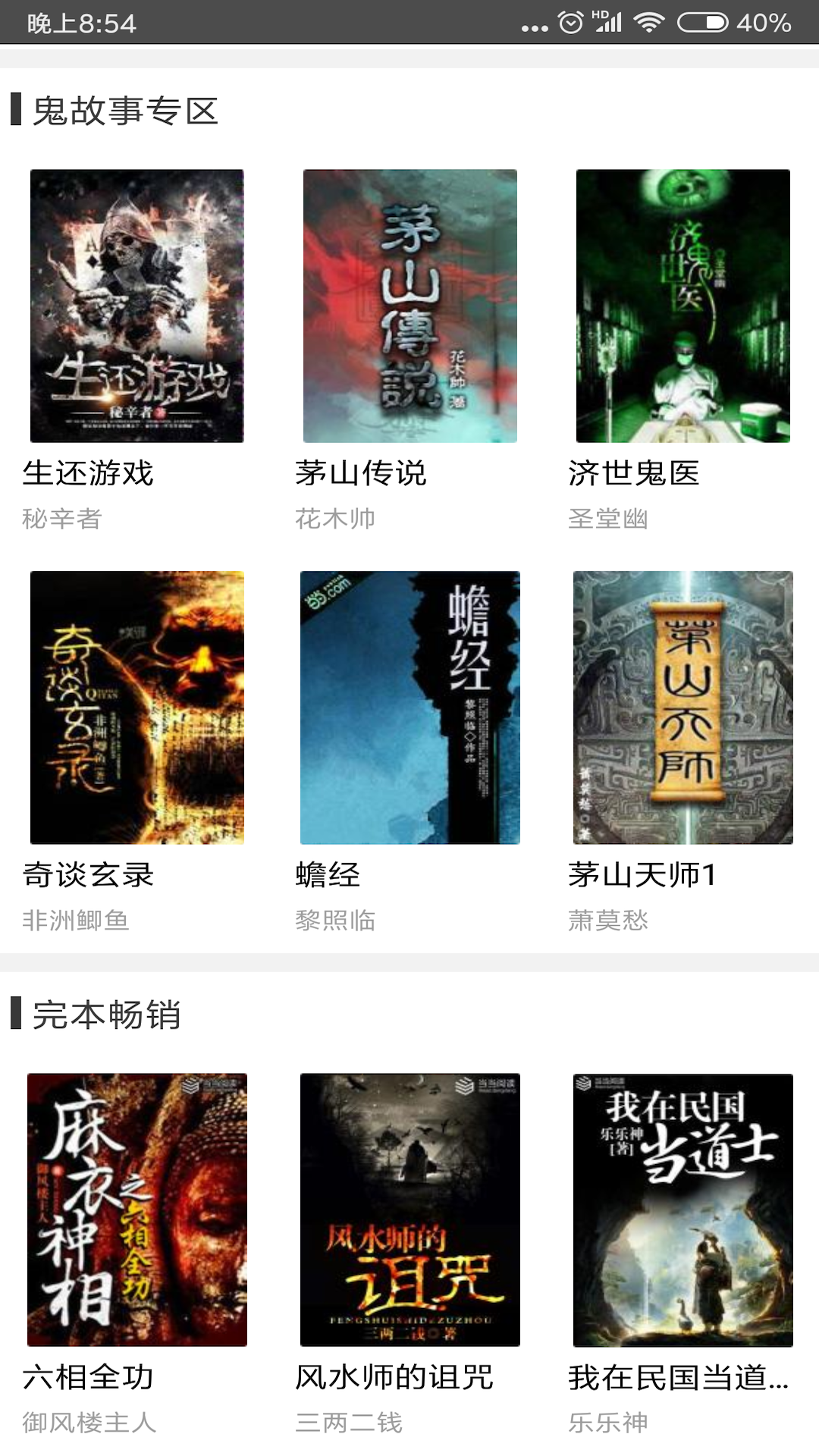The image size is (819, 1456).
Task: Open the book 生还游戏
Action: tap(136, 306)
